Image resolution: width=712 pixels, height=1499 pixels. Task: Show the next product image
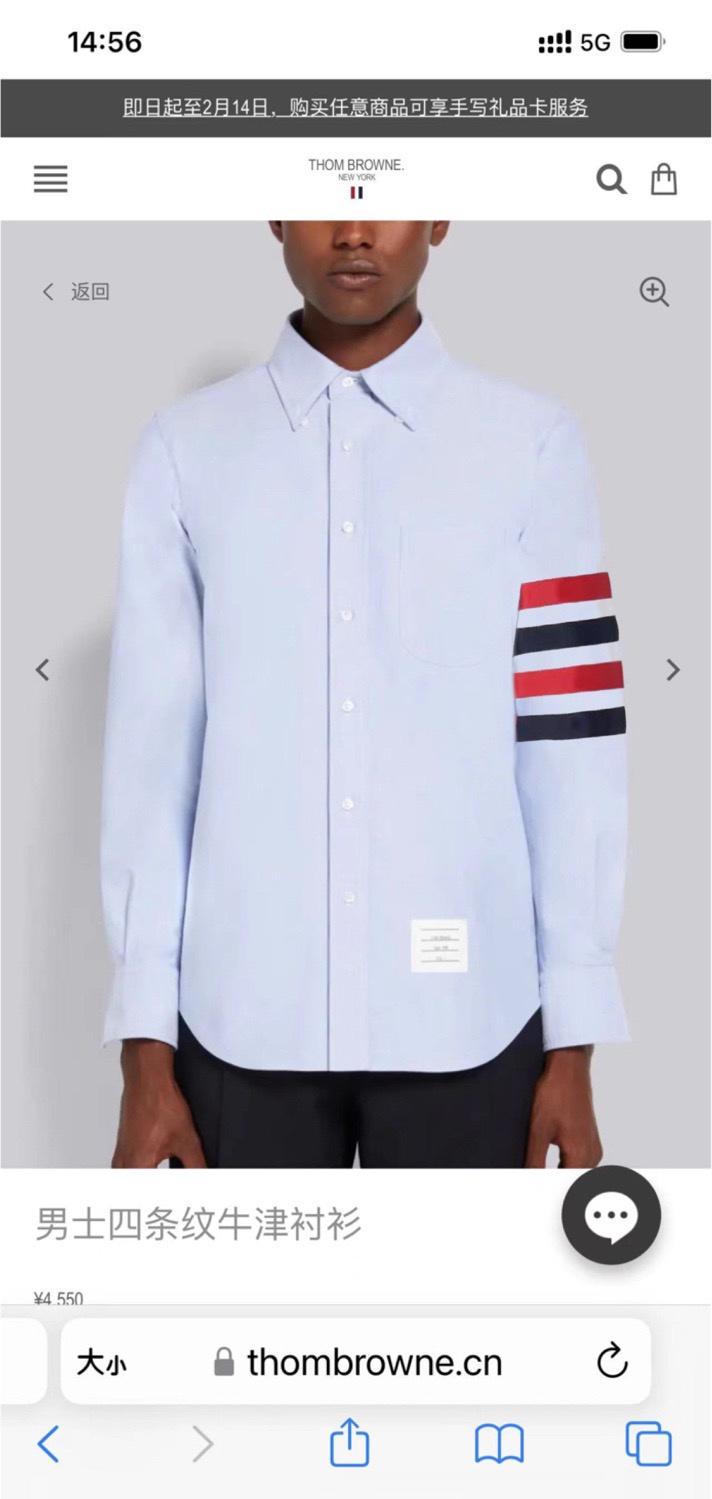click(673, 670)
